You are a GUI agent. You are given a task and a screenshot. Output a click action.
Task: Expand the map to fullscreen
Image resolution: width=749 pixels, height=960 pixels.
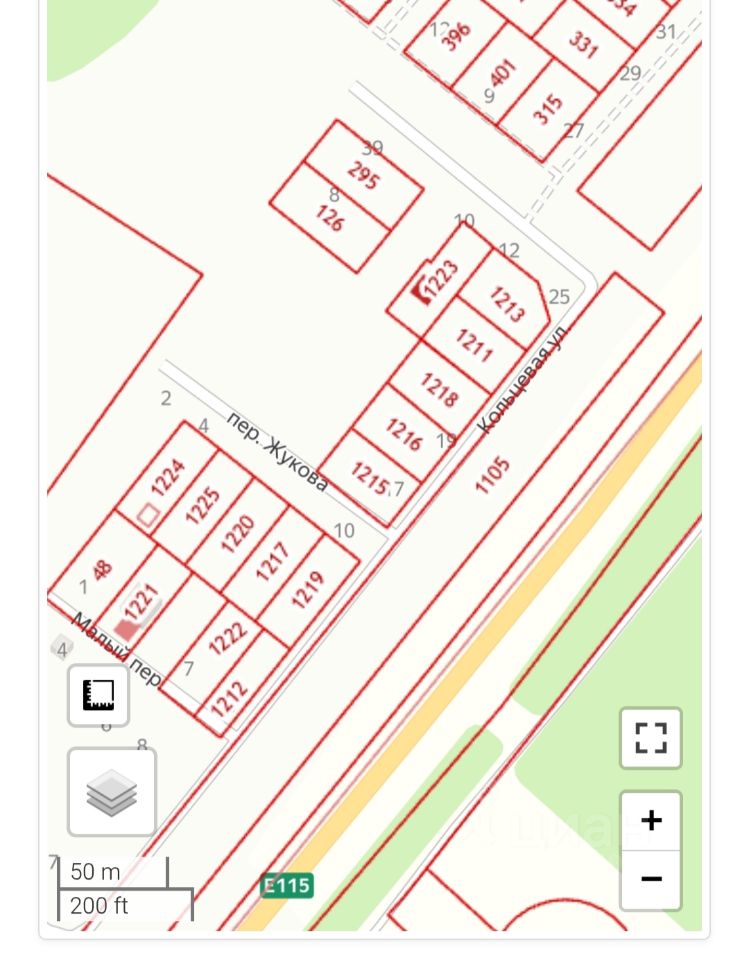click(x=650, y=738)
